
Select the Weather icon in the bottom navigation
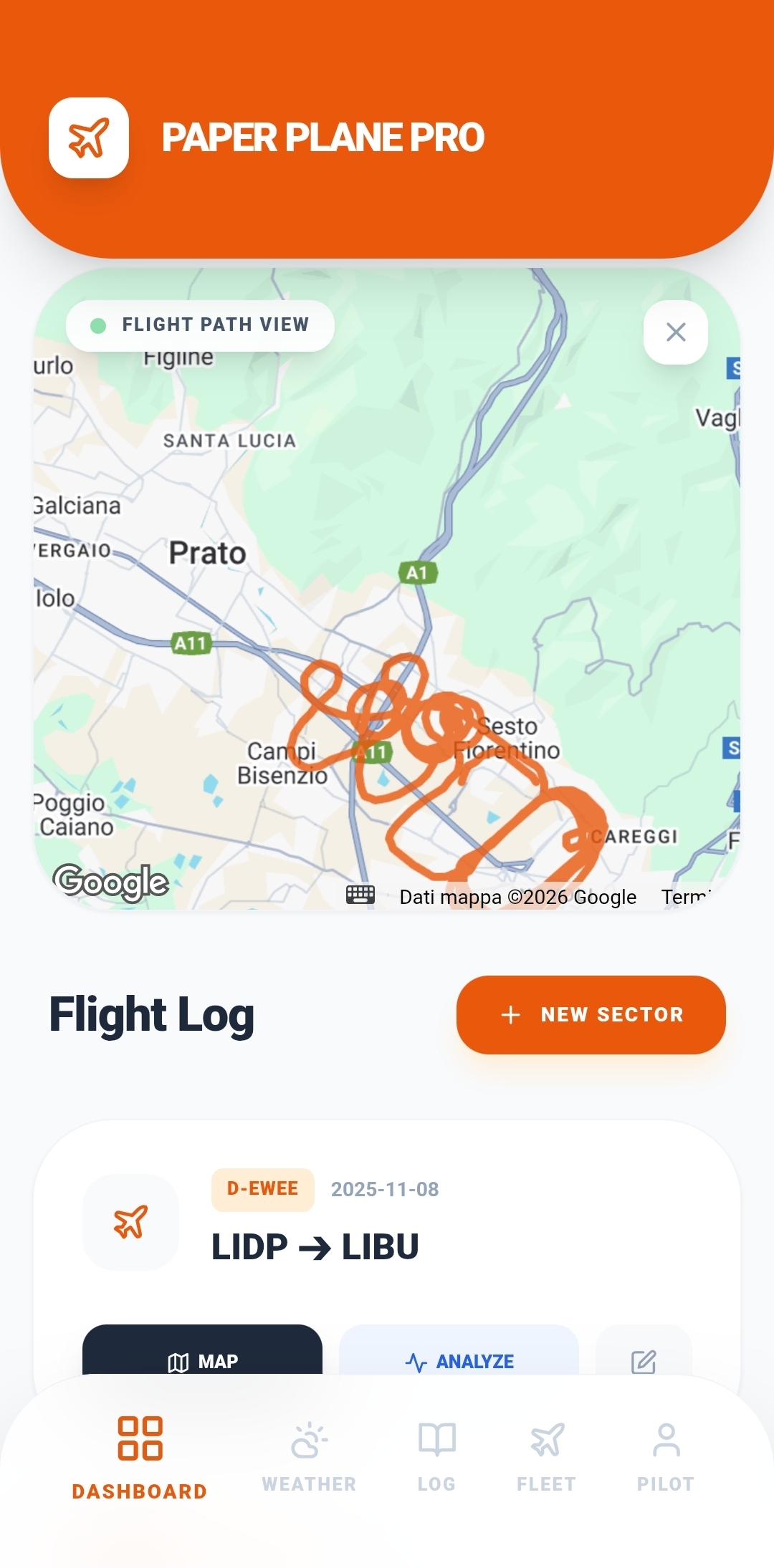coord(308,1438)
